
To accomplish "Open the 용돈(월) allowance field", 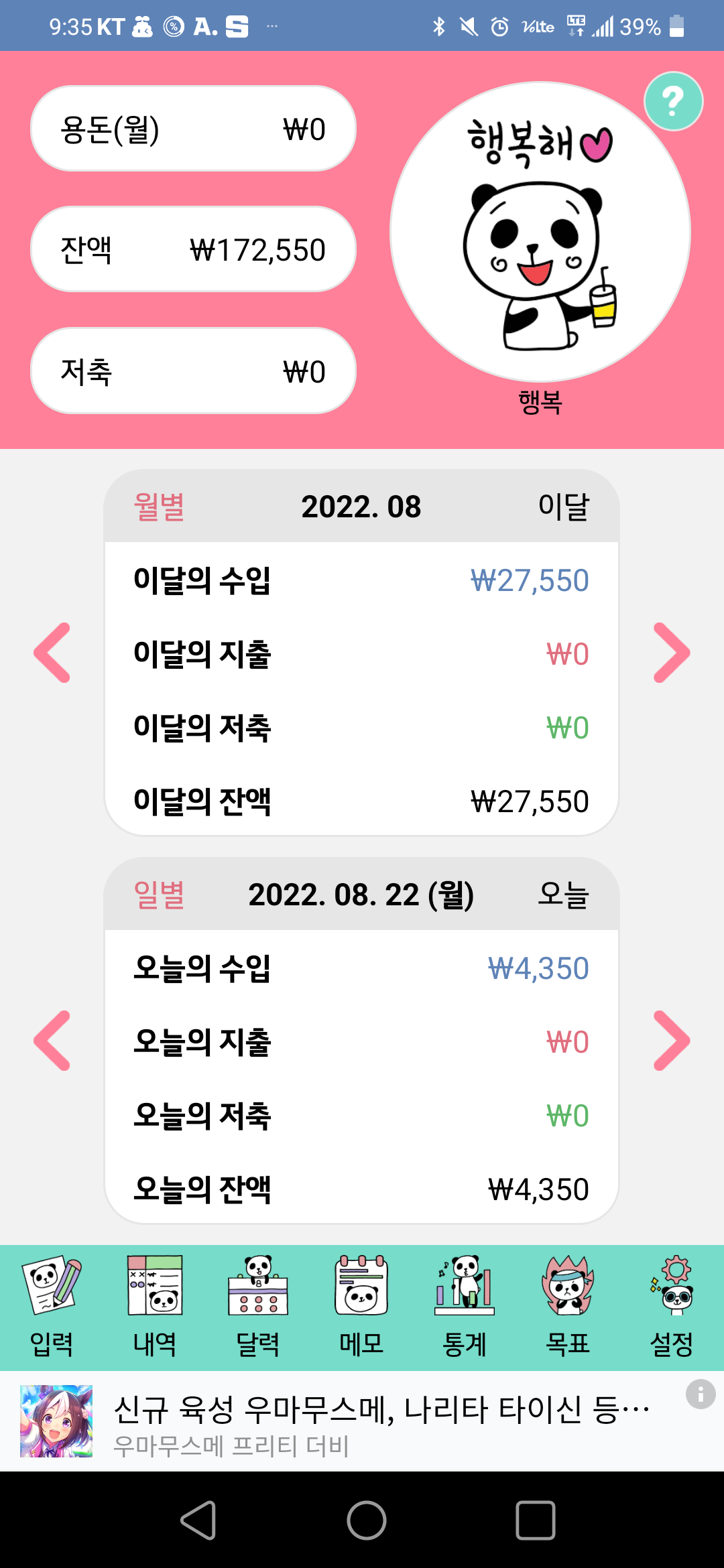I will click(x=193, y=129).
